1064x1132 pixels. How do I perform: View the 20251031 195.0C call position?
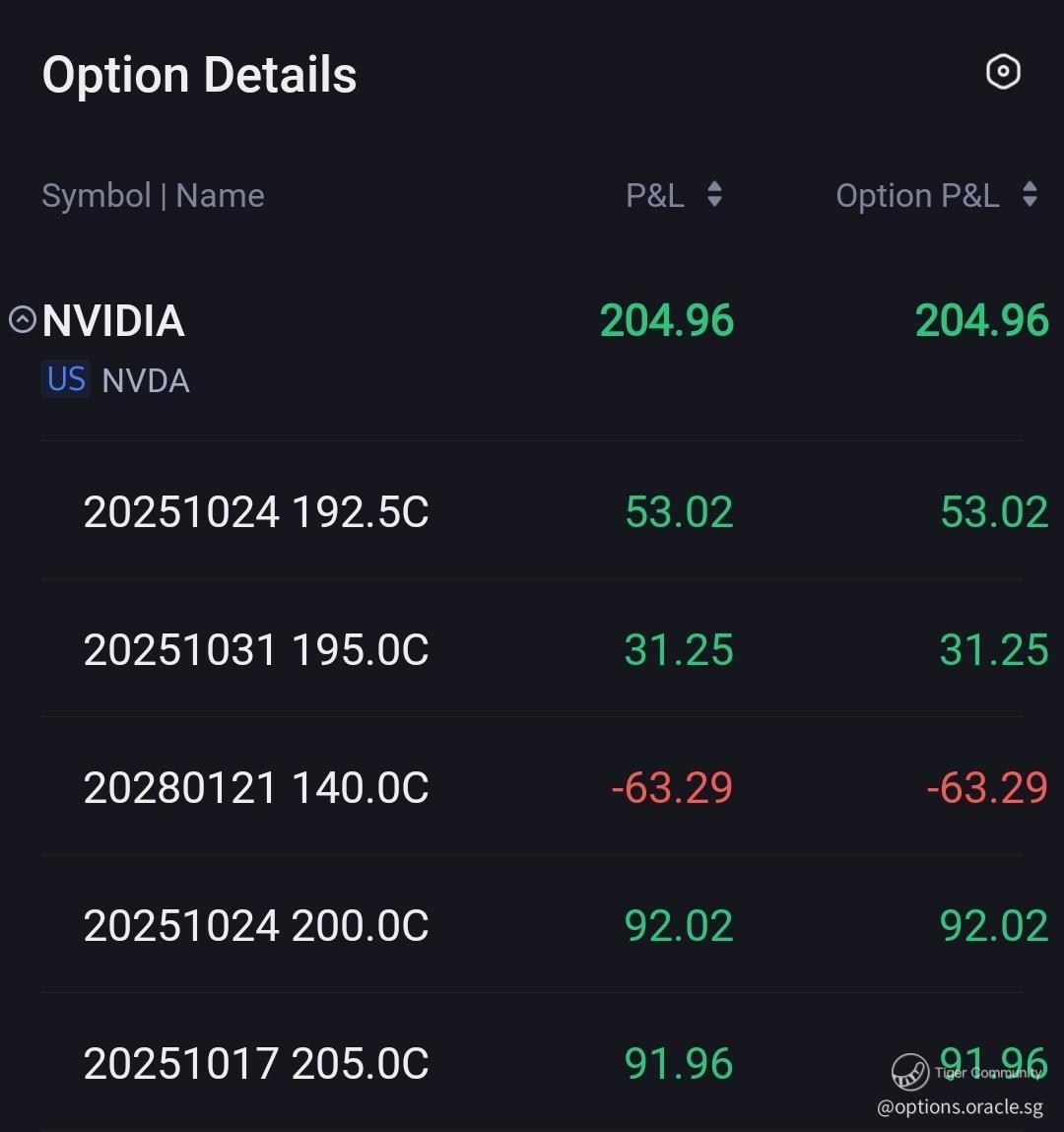click(x=256, y=650)
